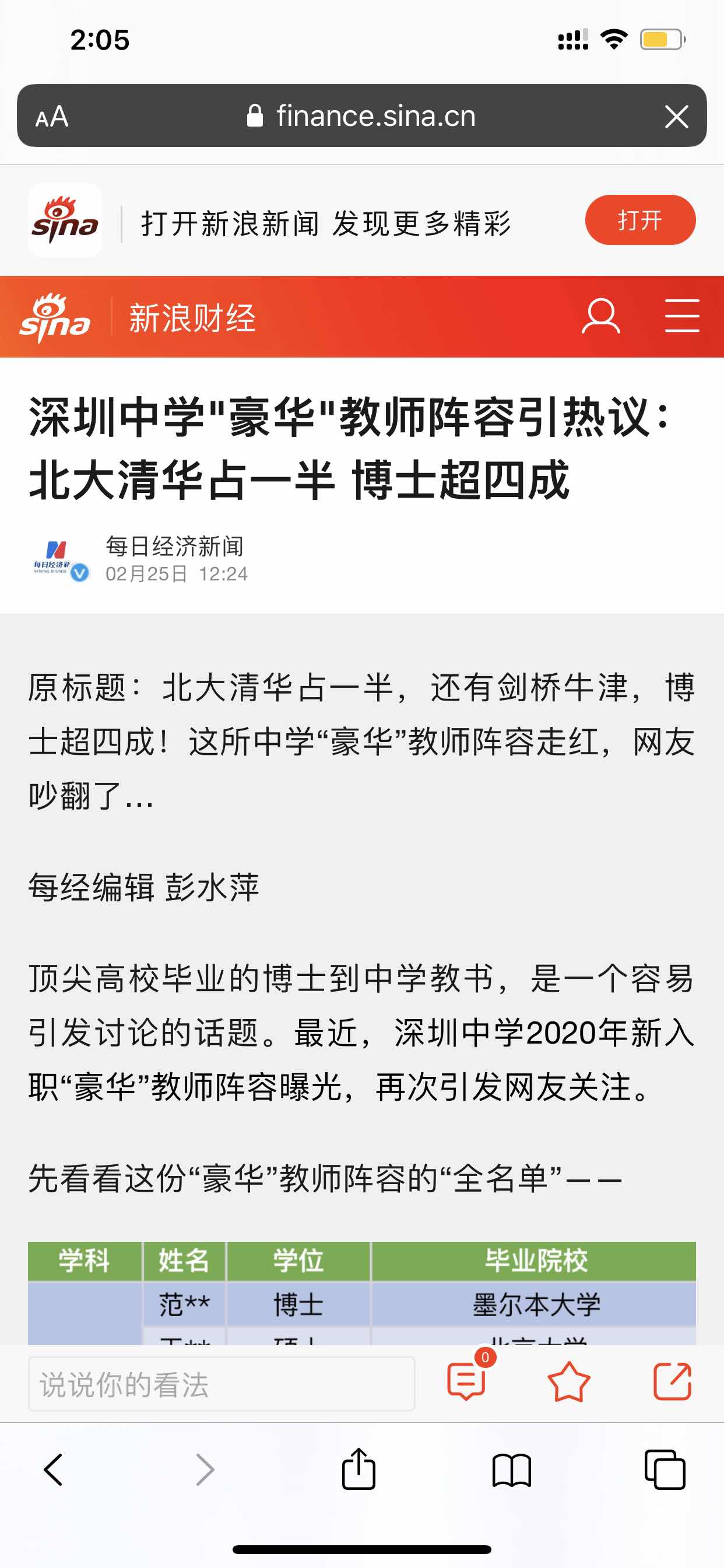Screen dimensions: 724x1568
Task: Share the article via the red share icon
Action: tap(672, 1382)
